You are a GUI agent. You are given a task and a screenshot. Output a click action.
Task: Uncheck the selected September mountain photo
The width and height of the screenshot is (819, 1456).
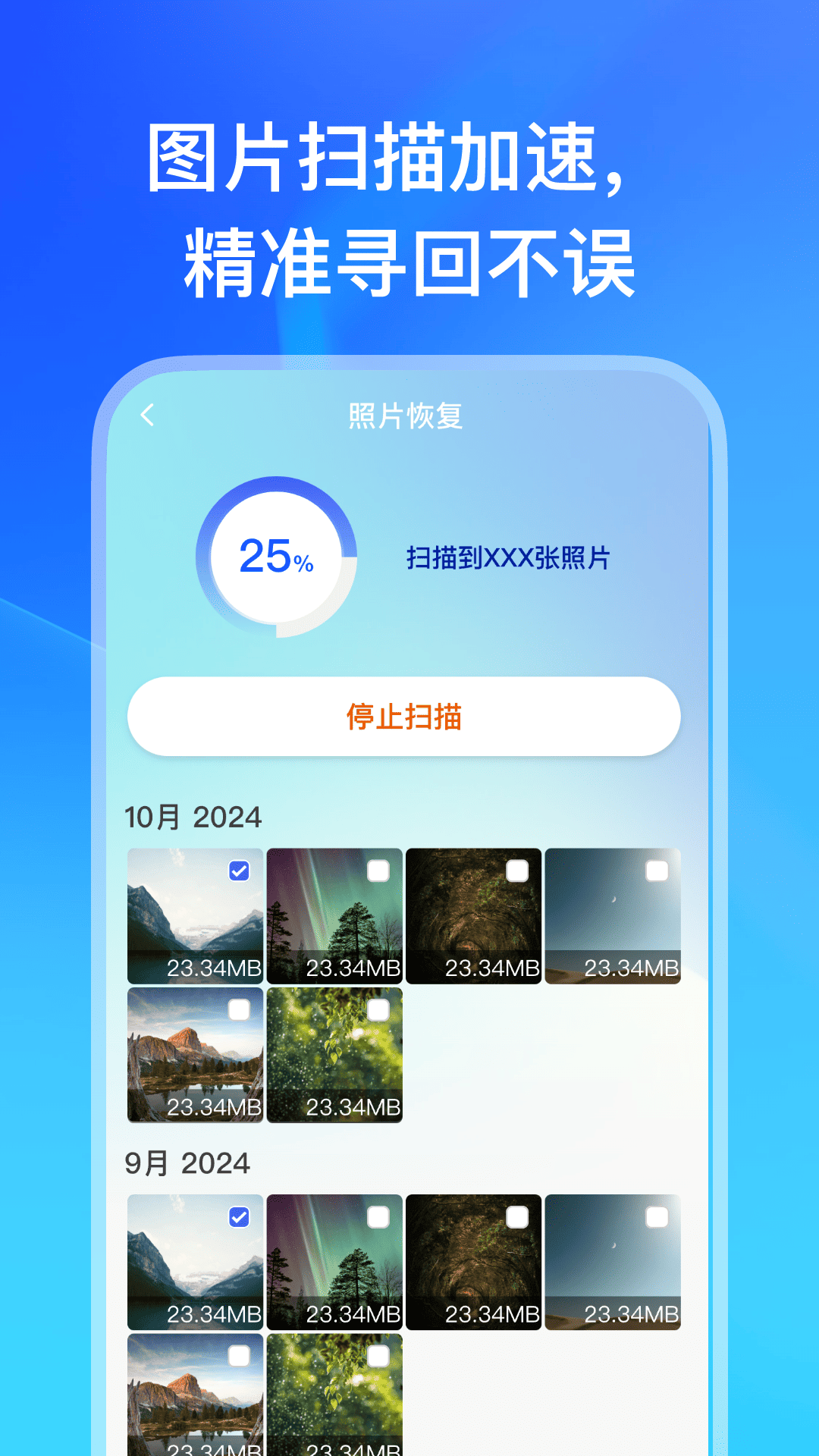point(237,1217)
